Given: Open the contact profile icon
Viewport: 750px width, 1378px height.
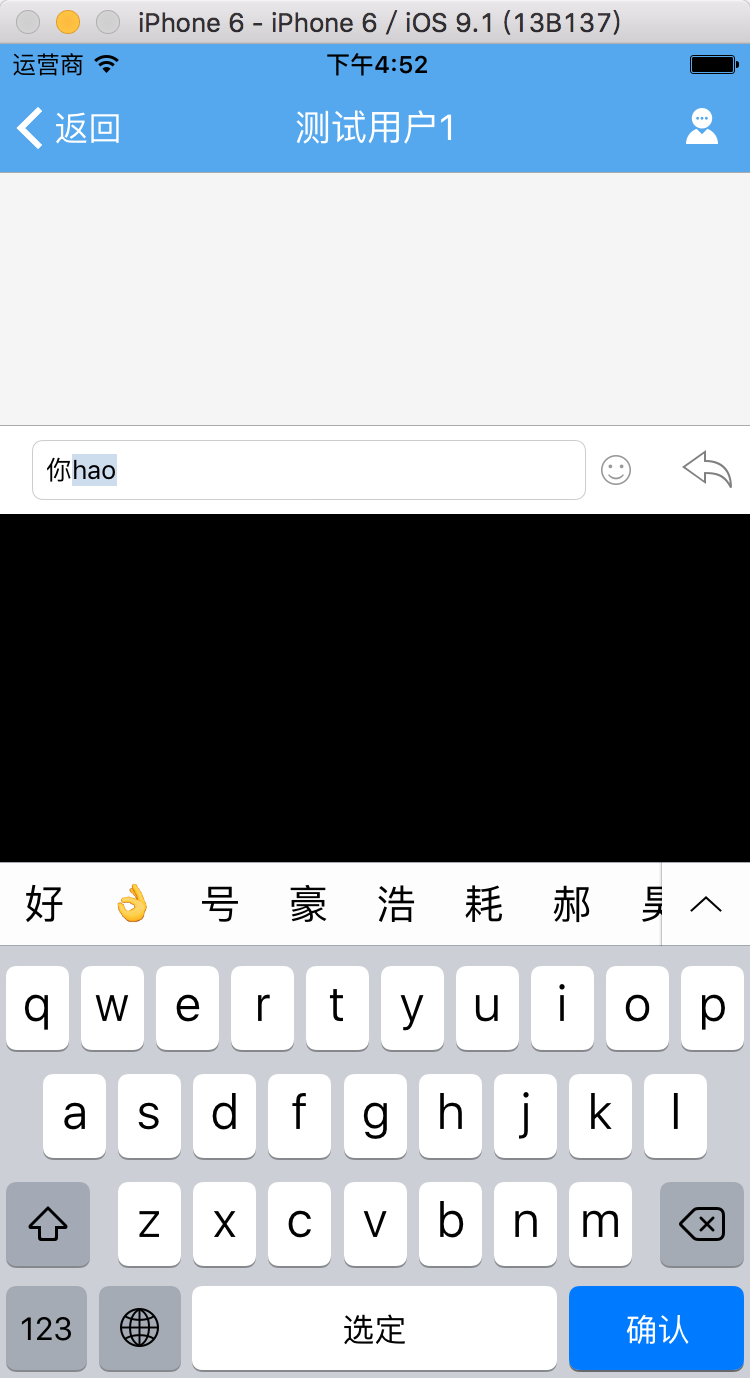Looking at the screenshot, I should (x=702, y=127).
